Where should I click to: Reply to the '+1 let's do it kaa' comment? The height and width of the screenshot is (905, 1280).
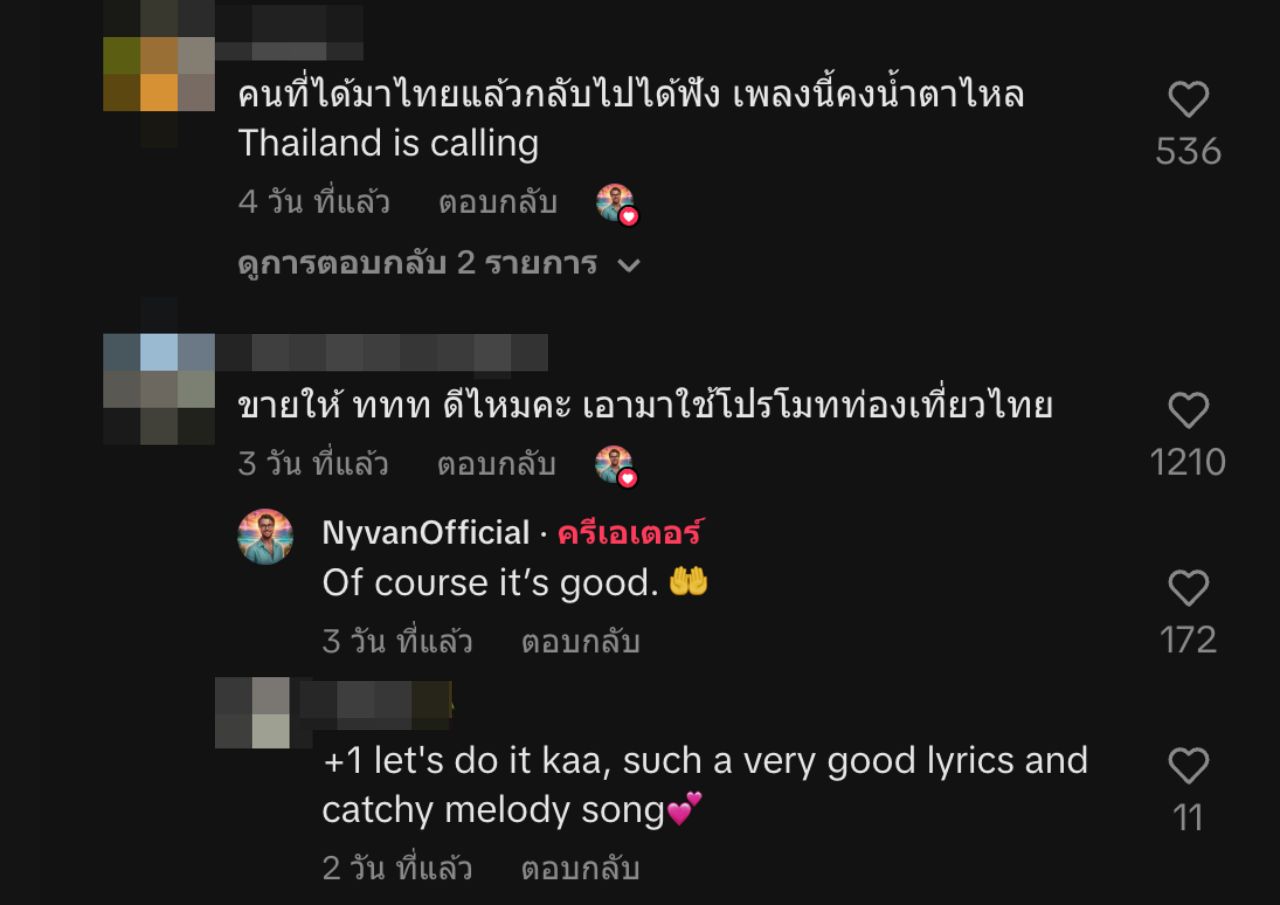[x=580, y=869]
